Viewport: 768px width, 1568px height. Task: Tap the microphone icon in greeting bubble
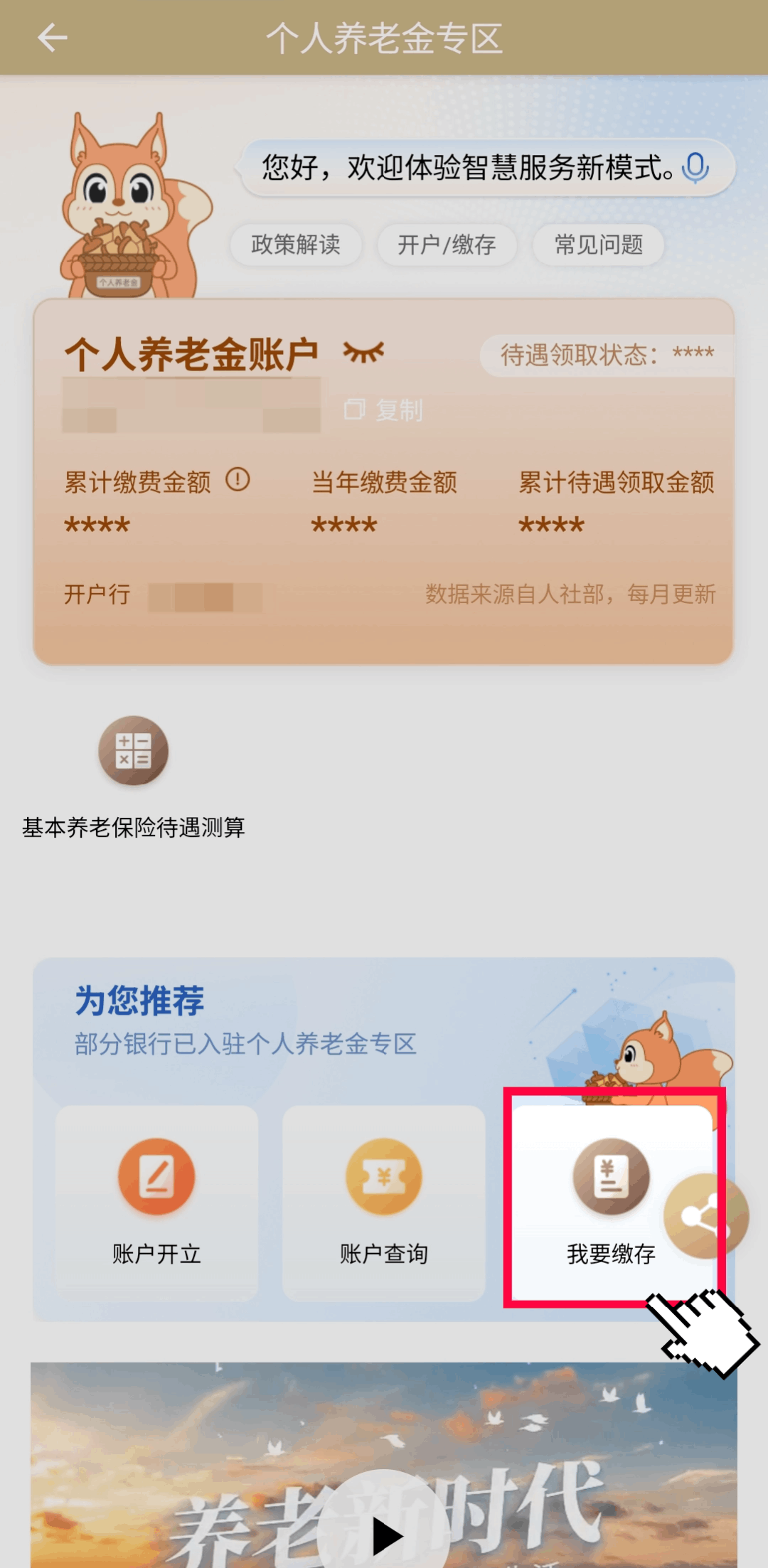click(695, 169)
